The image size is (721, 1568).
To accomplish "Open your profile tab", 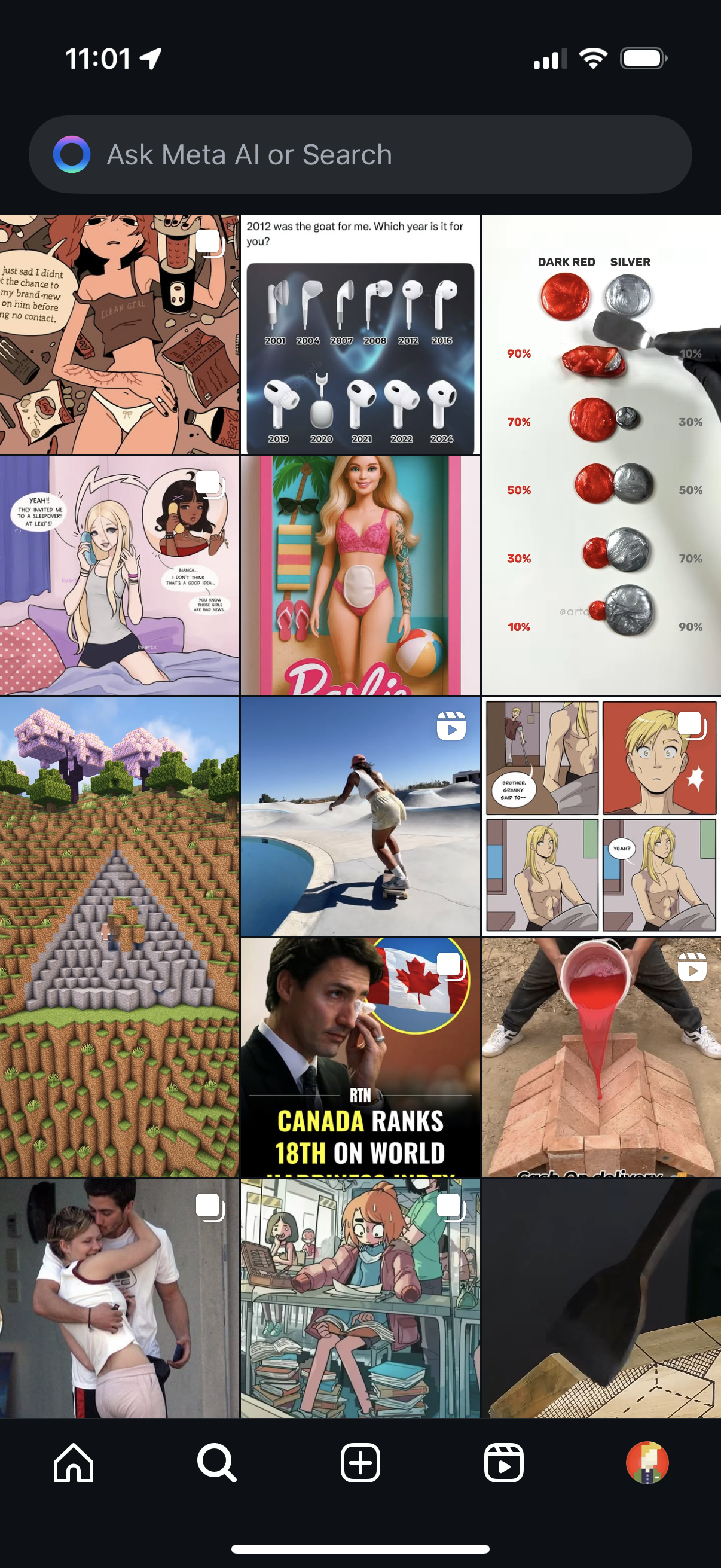I will (647, 1462).
